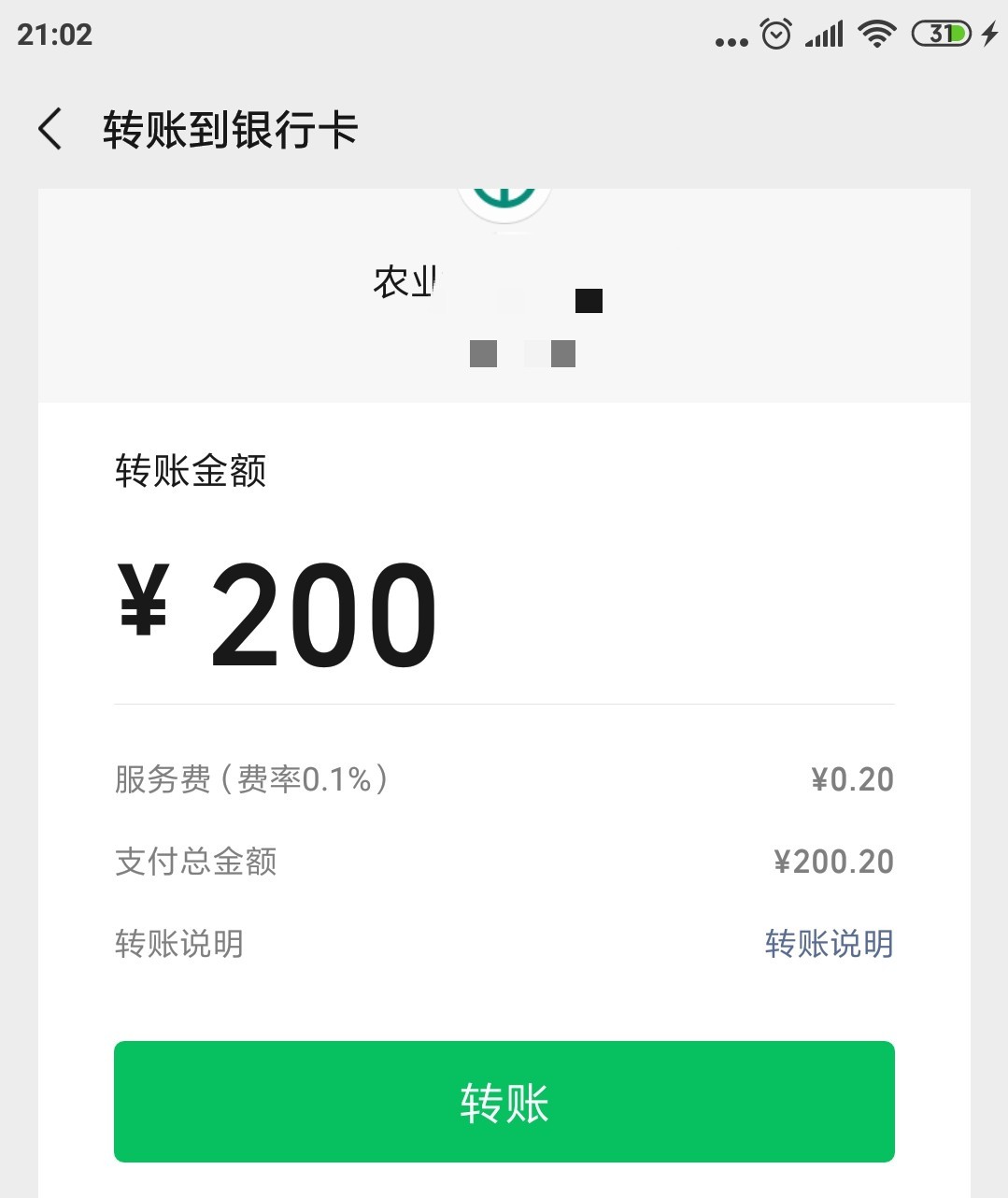Select the 转账金额 section label
The width and height of the screenshot is (1008, 1198).
[x=190, y=471]
